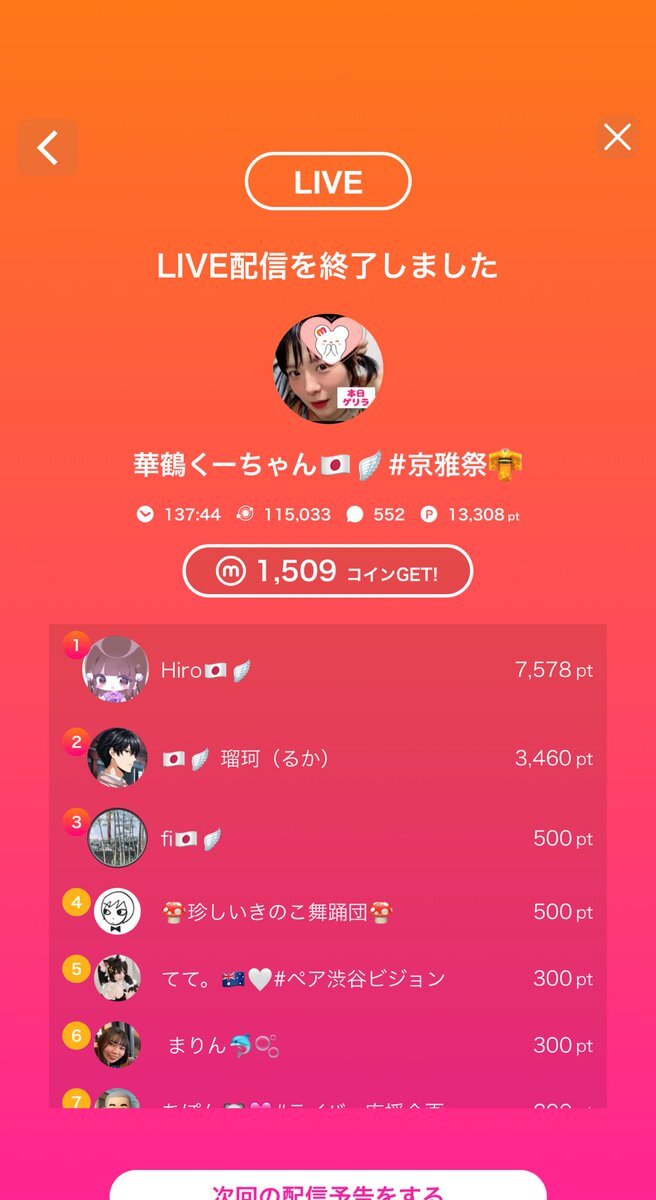Tap the 次回の配信予告をする button
Image resolution: width=656 pixels, height=1200 pixels.
tap(328, 1188)
